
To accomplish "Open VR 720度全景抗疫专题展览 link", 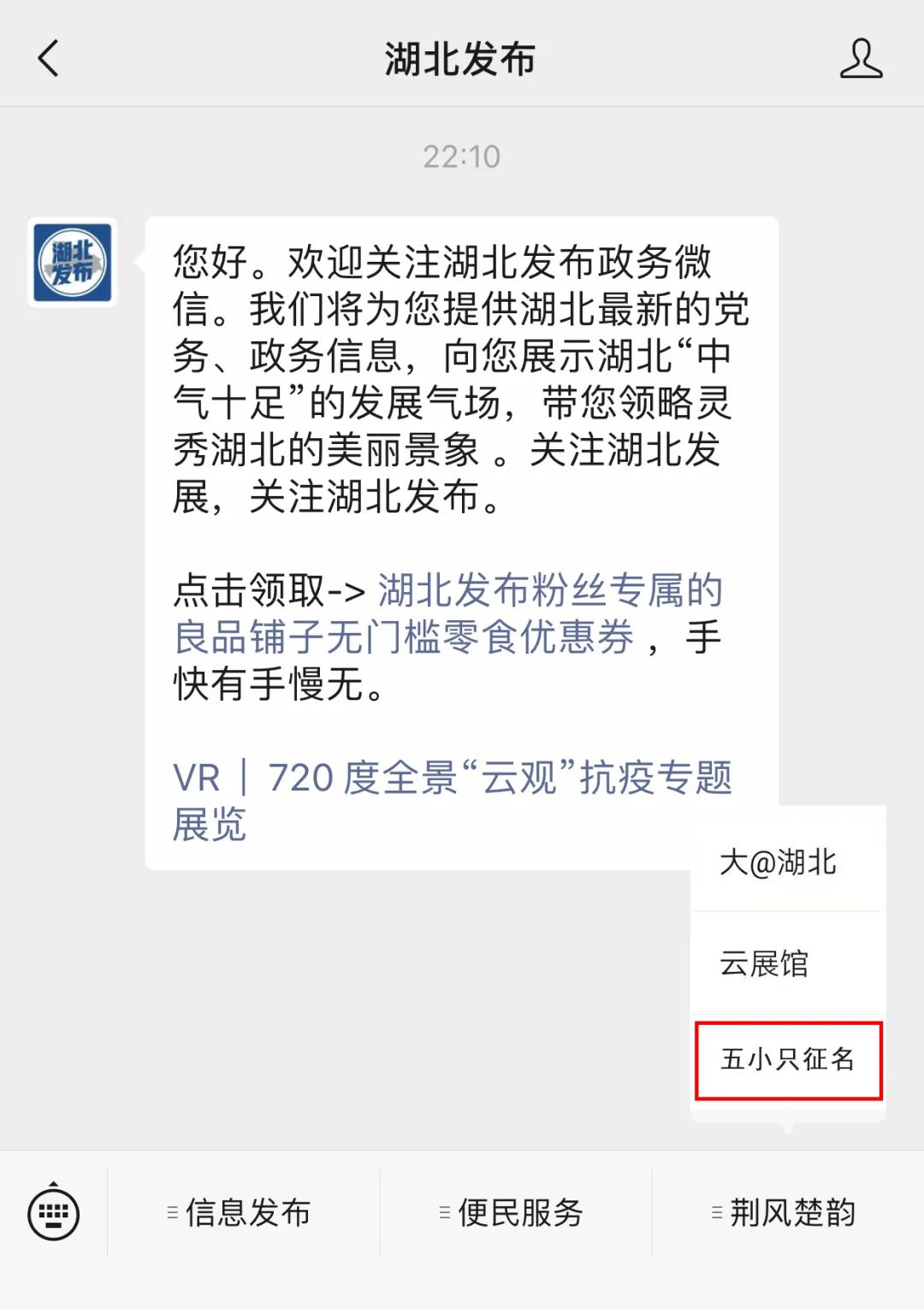I will tap(452, 800).
